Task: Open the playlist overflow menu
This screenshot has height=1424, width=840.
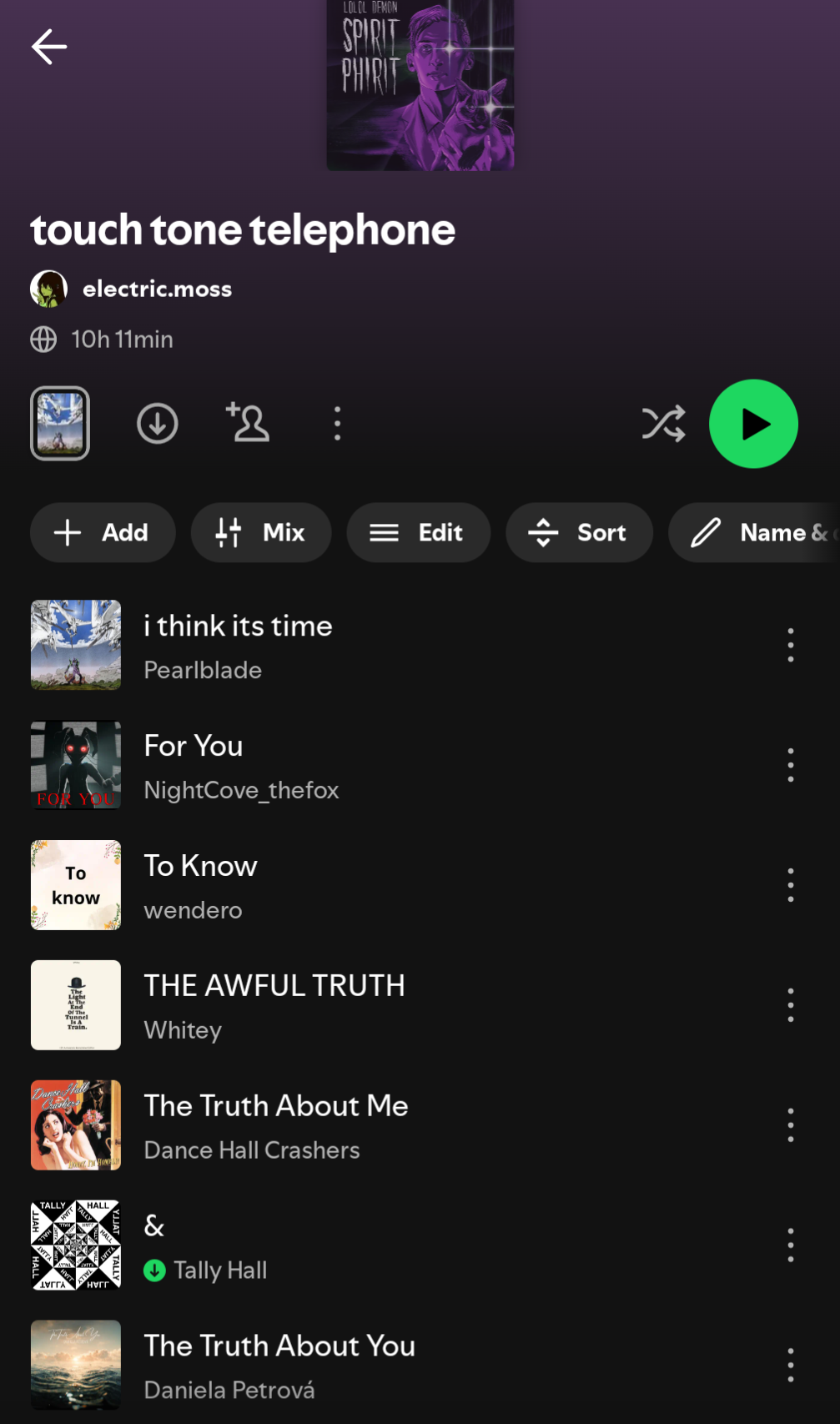Action: point(337,424)
